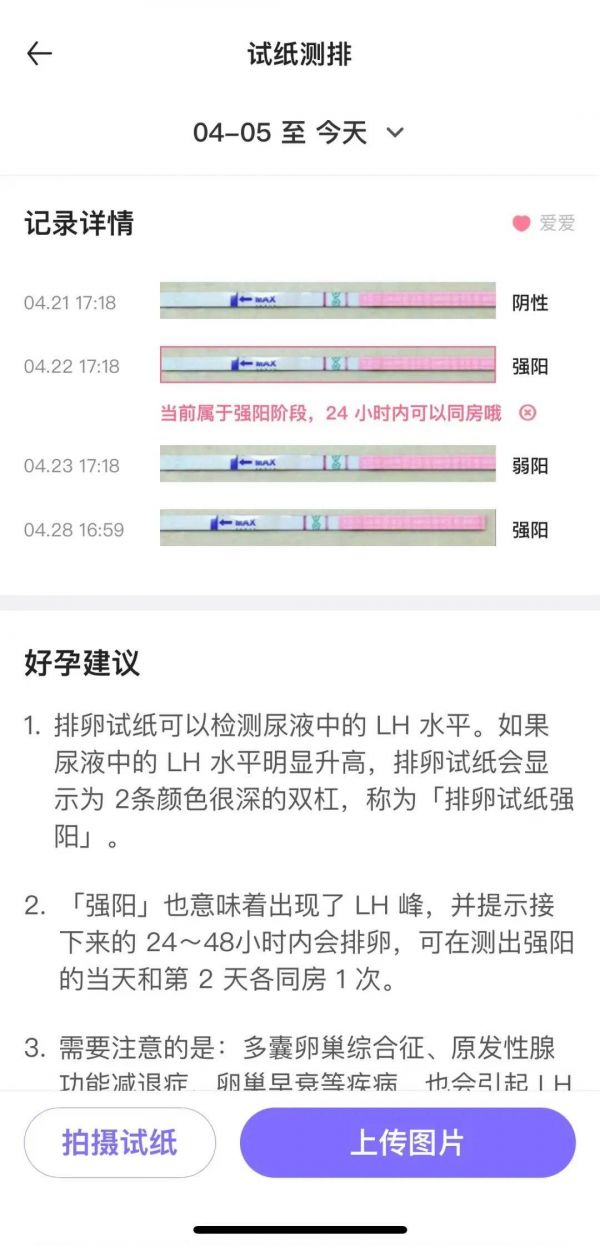This screenshot has width=600, height=1246.
Task: Dismiss the 强阳阶段 tip message
Action: (528, 412)
